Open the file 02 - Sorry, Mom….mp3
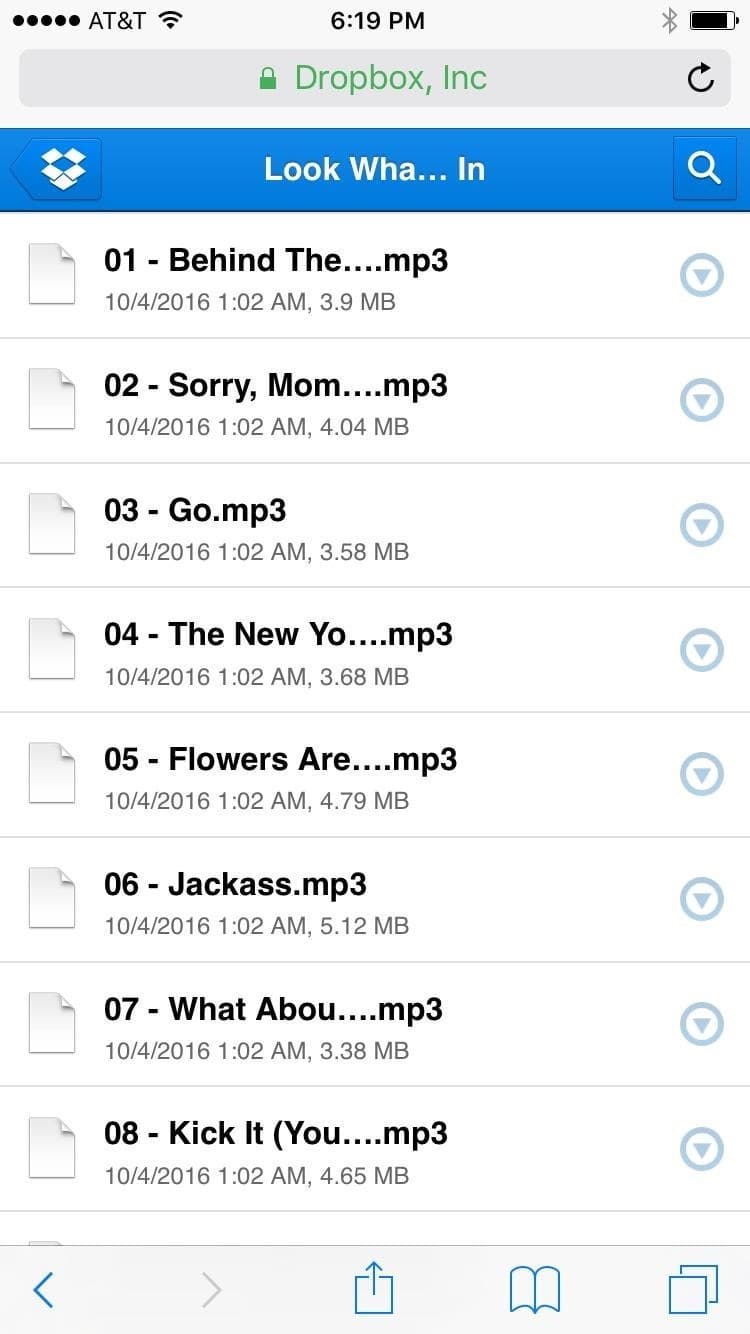 [x=276, y=386]
